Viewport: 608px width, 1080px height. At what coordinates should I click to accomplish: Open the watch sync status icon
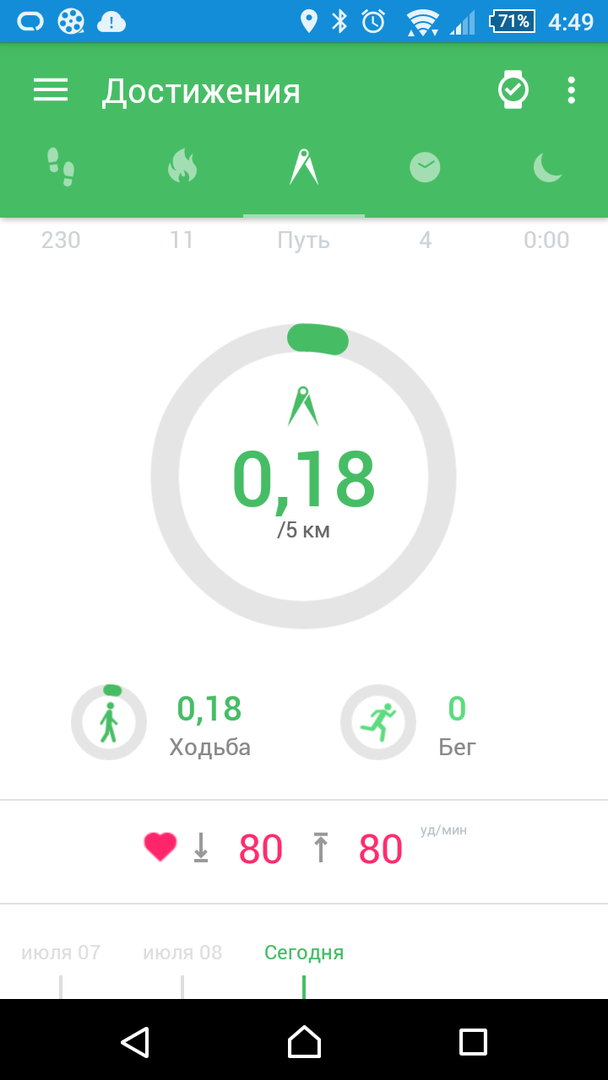pyautogui.click(x=513, y=91)
